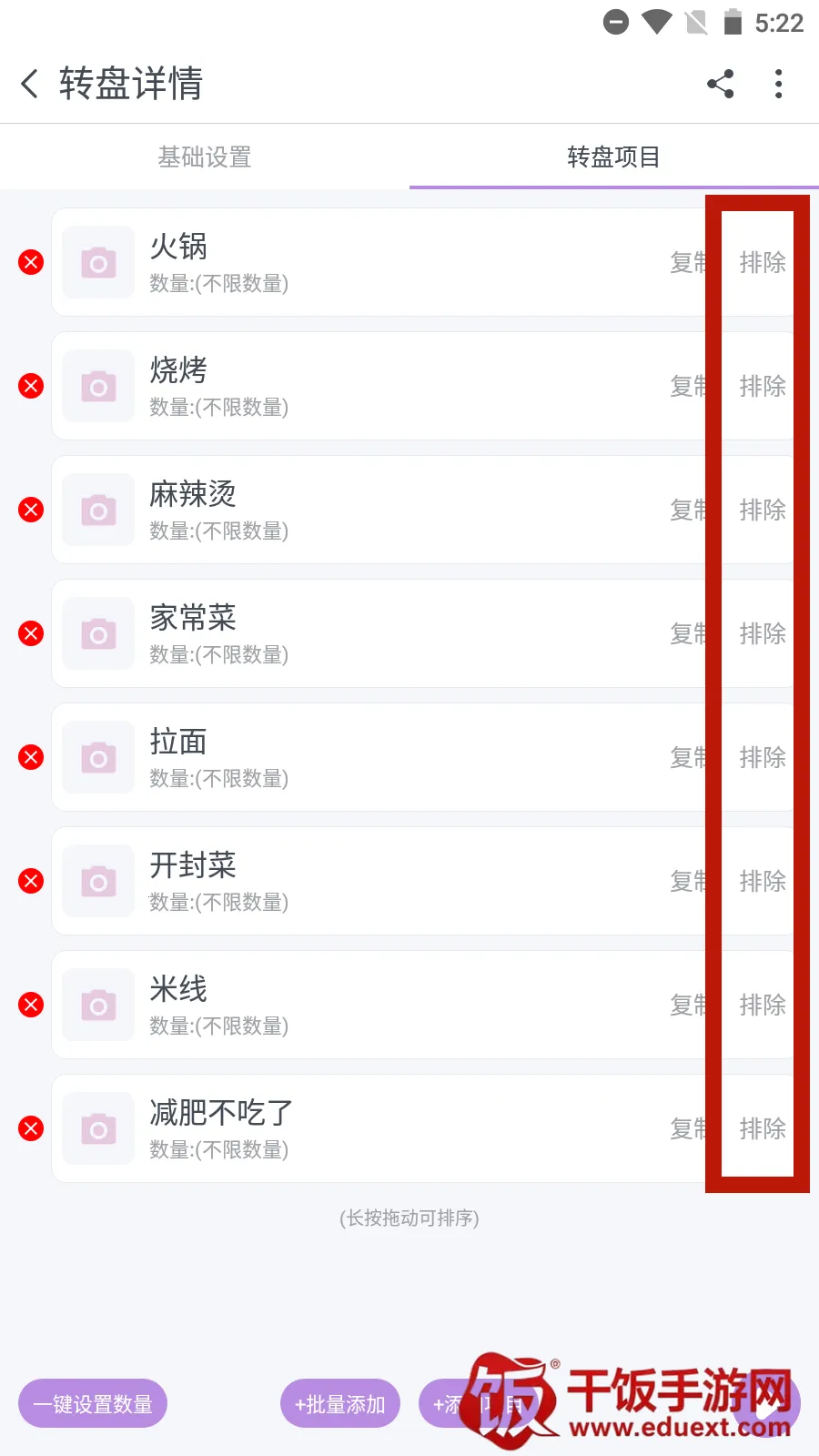Delete the 家常菜 item via its red X
This screenshot has height=1456, width=819.
pos(30,633)
